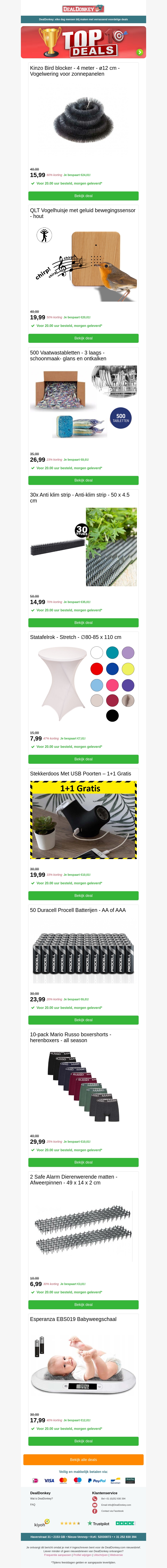Tap the orange Bekijk alle deals button
Viewport: 167px width, 1568px height.
pos(83,1460)
